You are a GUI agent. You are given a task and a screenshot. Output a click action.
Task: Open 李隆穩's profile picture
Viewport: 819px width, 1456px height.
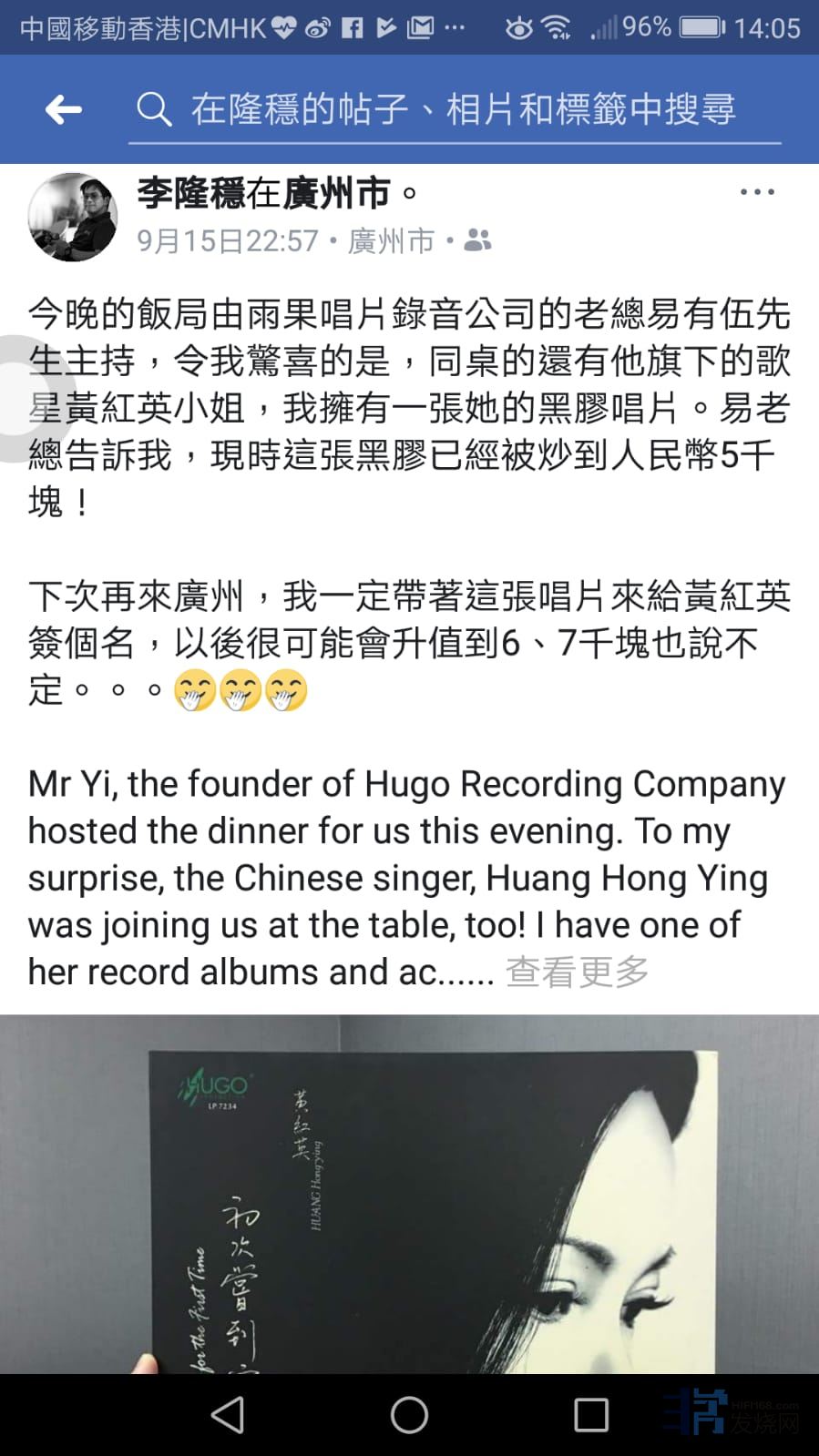73,217
